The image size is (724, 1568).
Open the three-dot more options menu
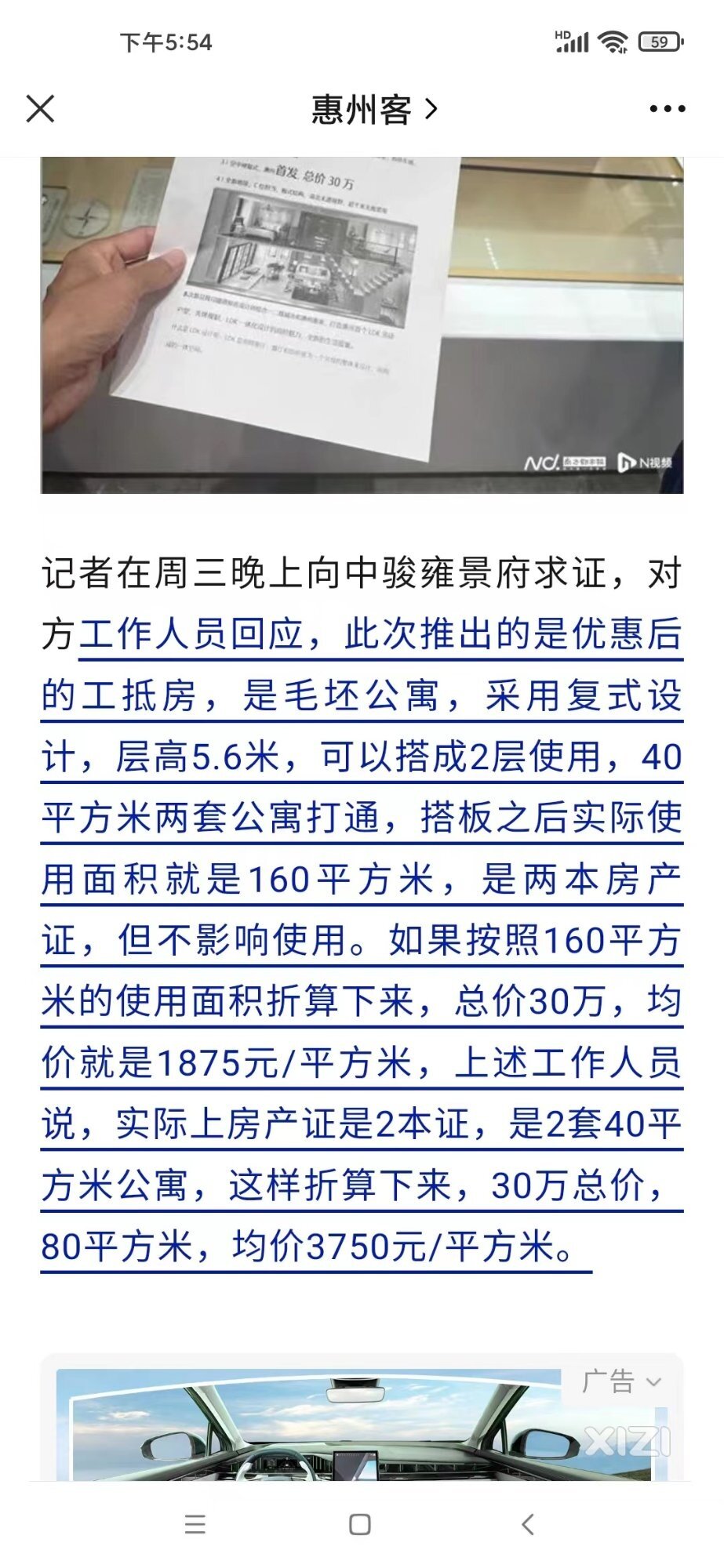point(668,109)
